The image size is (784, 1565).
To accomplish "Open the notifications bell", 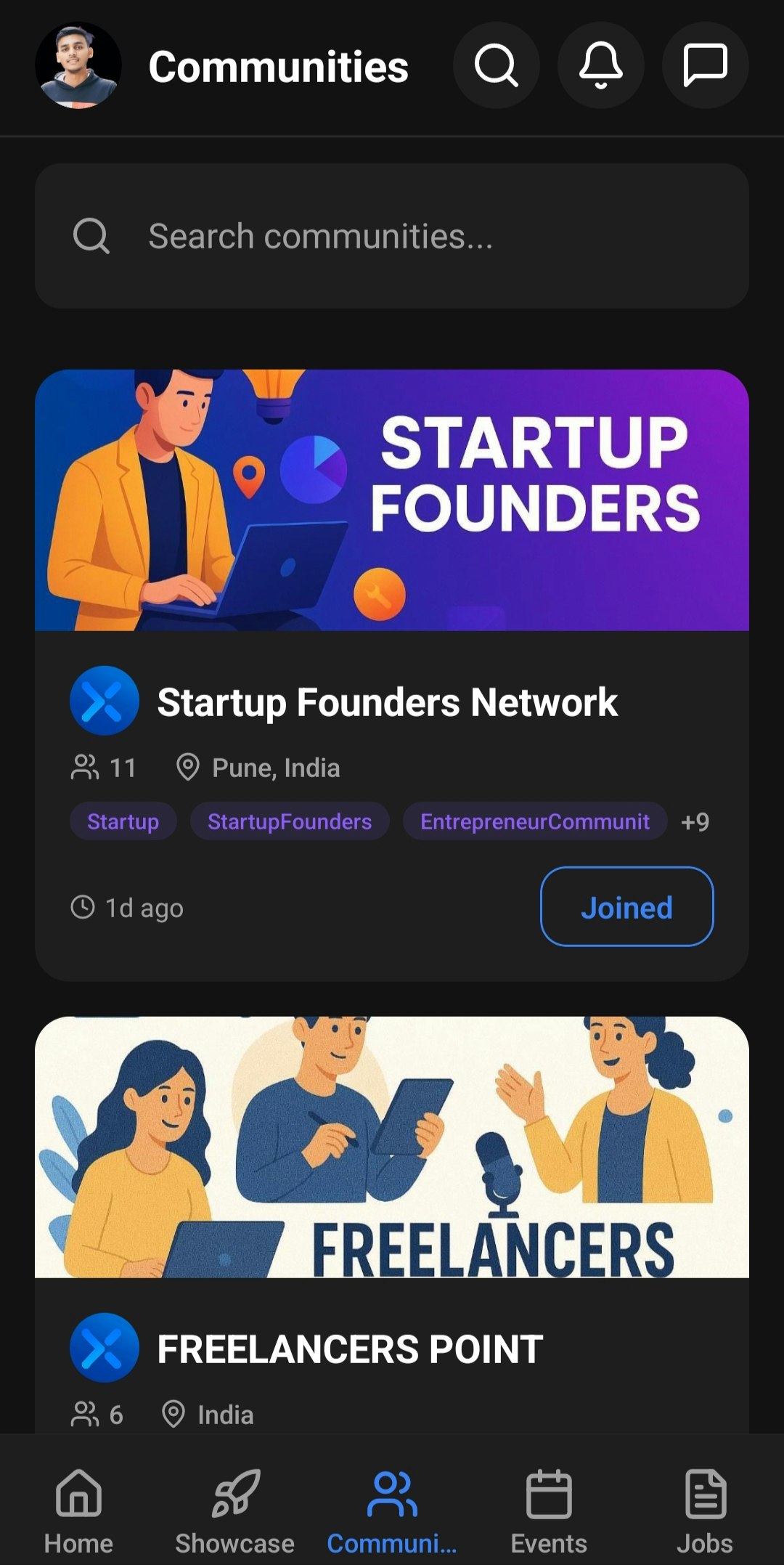I will 600,65.
